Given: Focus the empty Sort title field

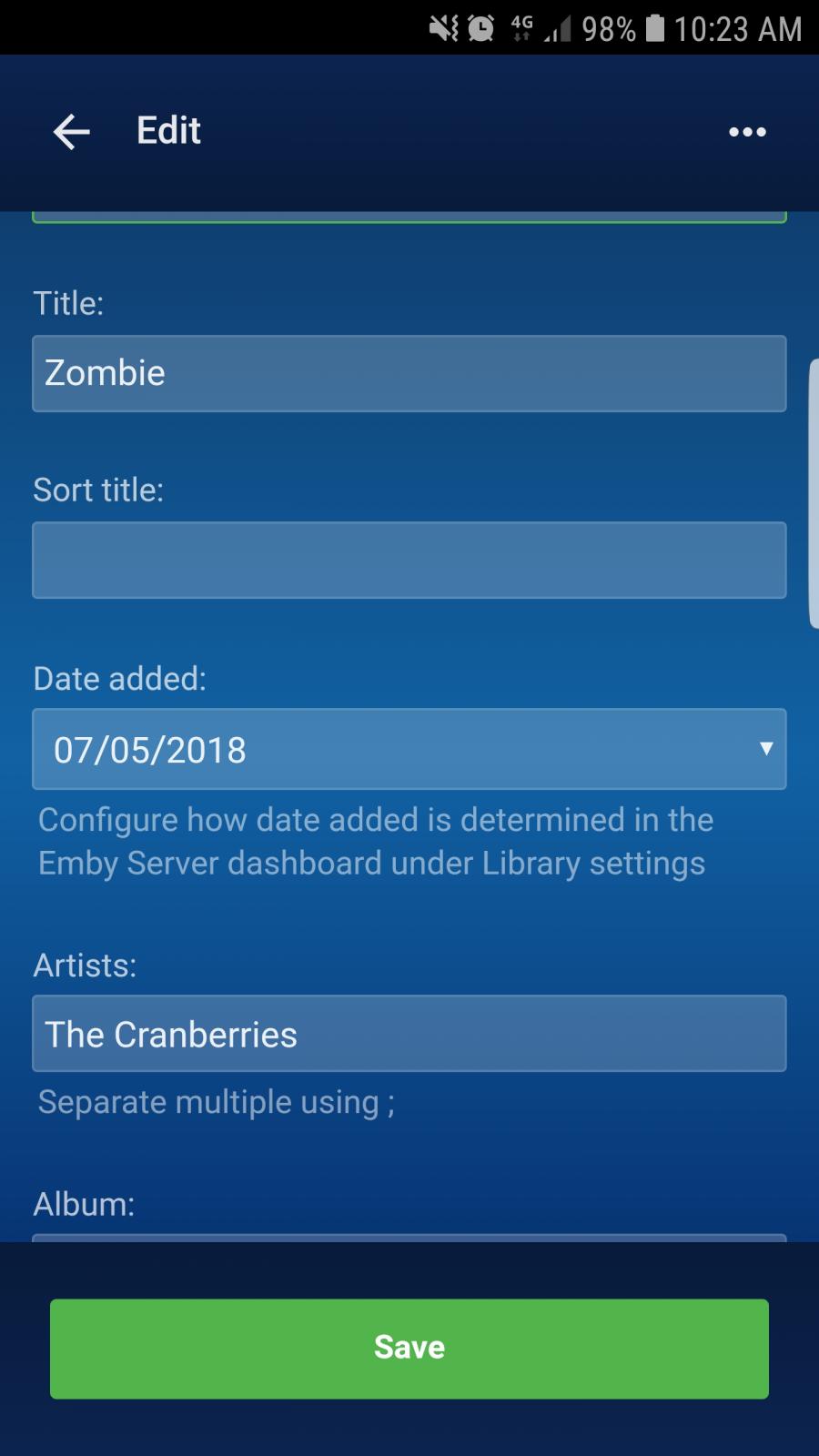Looking at the screenshot, I should (409, 560).
